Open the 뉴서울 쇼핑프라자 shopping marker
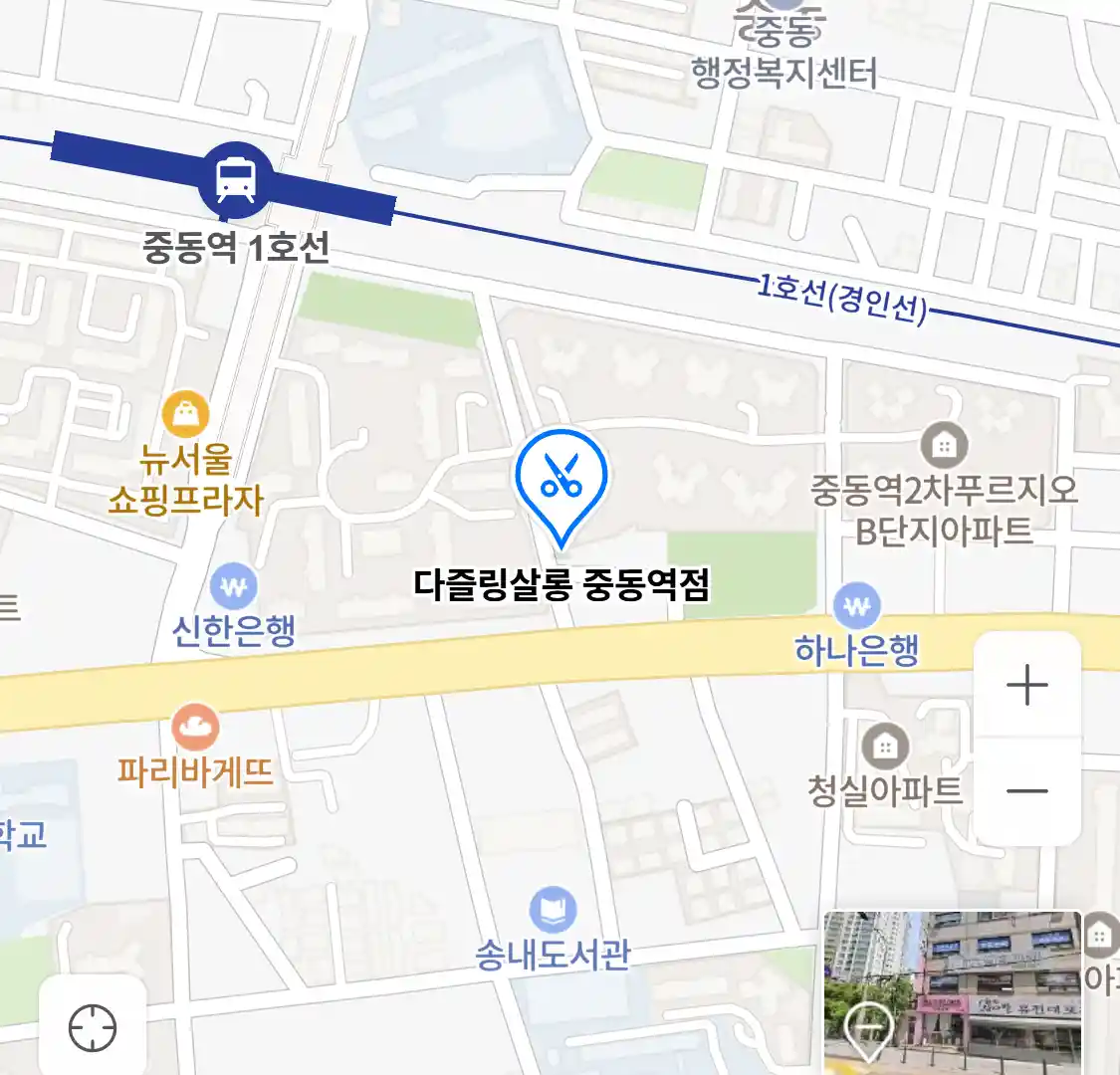The image size is (1120, 1075). pyautogui.click(x=186, y=414)
